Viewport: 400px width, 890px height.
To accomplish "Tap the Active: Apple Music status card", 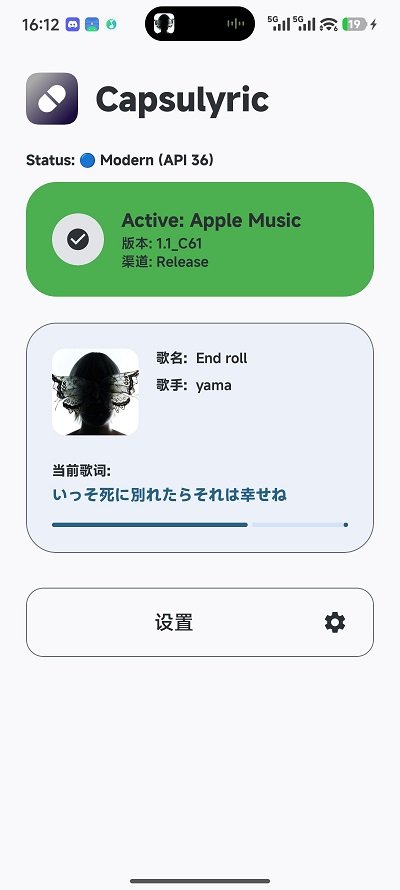I will tap(200, 239).
